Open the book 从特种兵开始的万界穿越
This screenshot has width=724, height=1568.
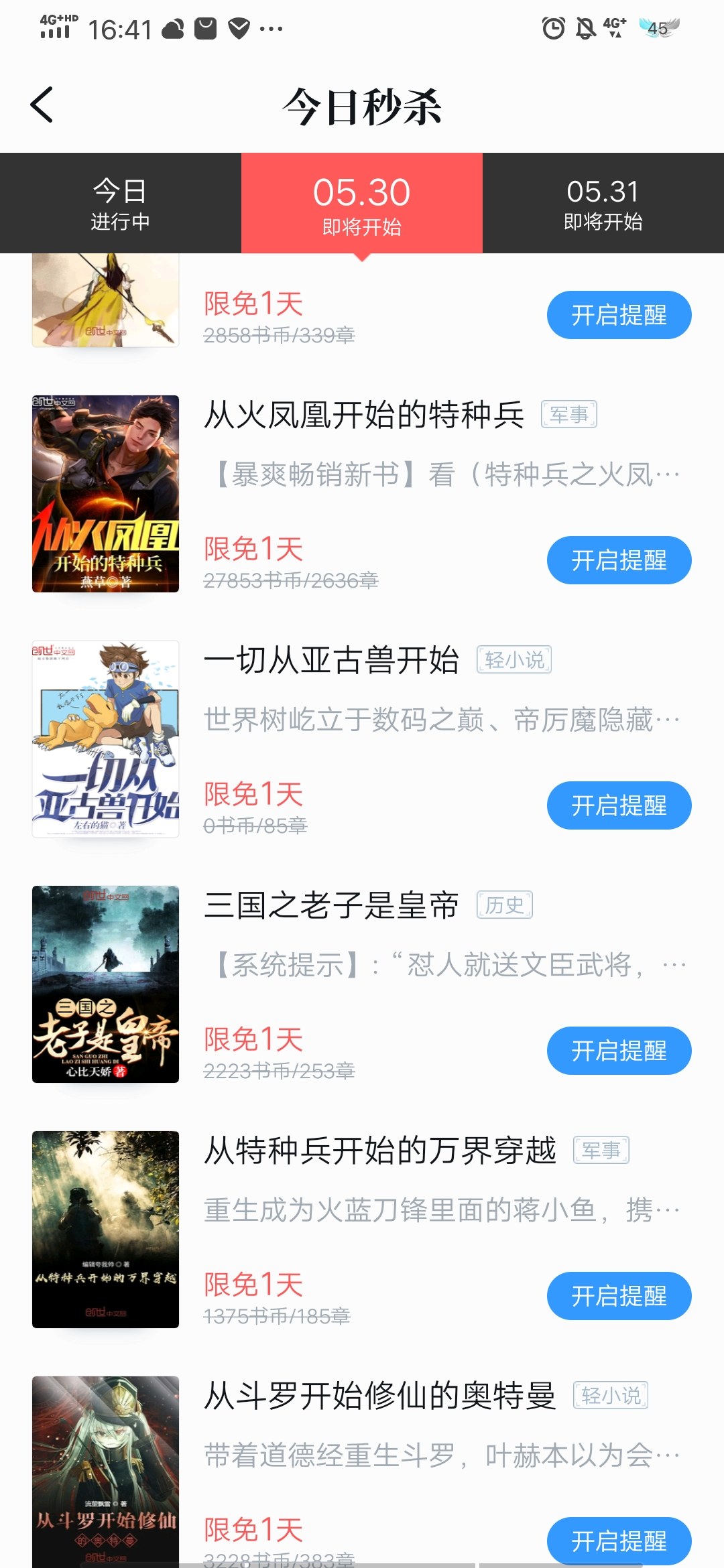click(x=379, y=1151)
